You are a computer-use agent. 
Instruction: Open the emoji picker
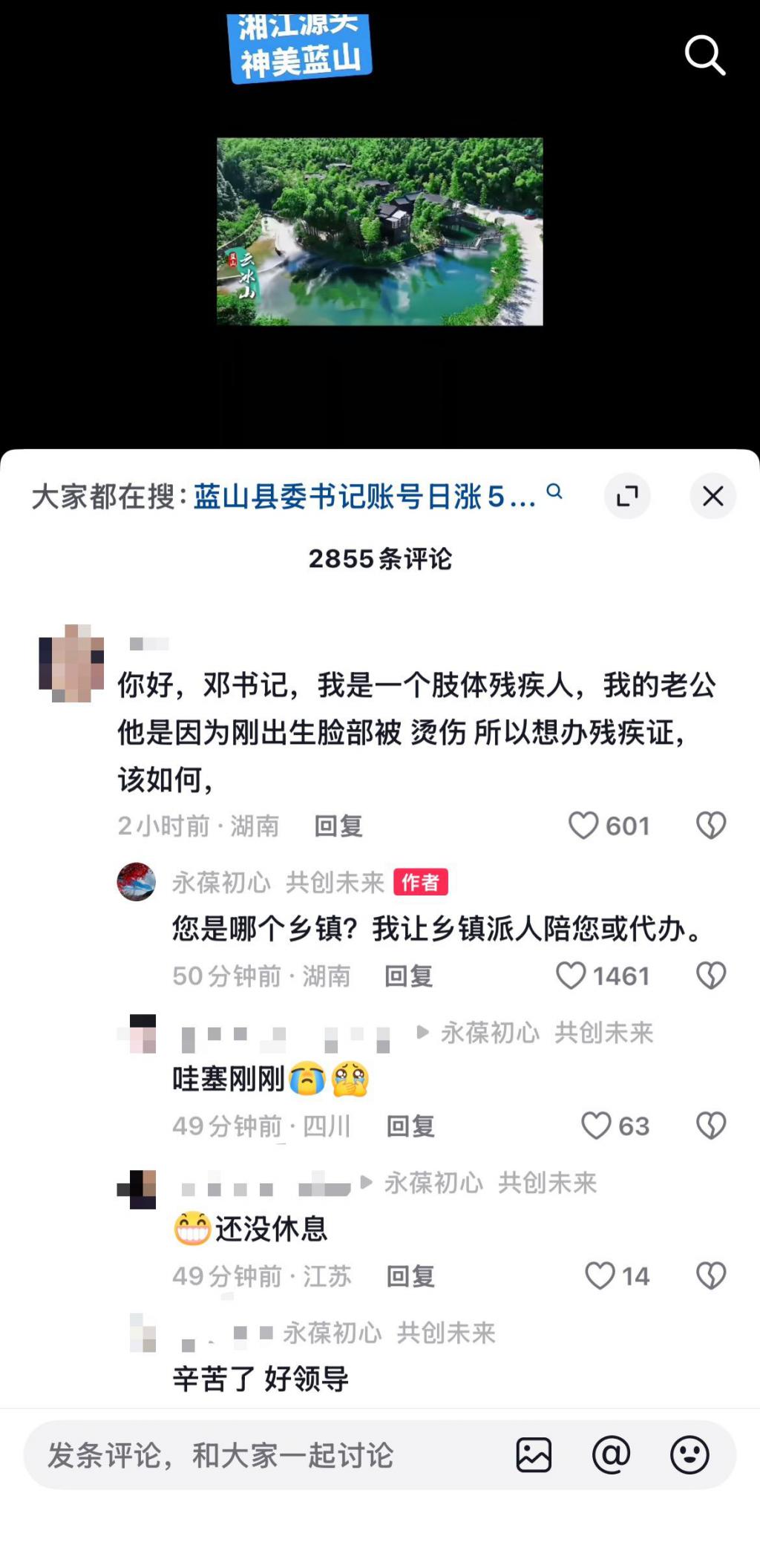689,1454
